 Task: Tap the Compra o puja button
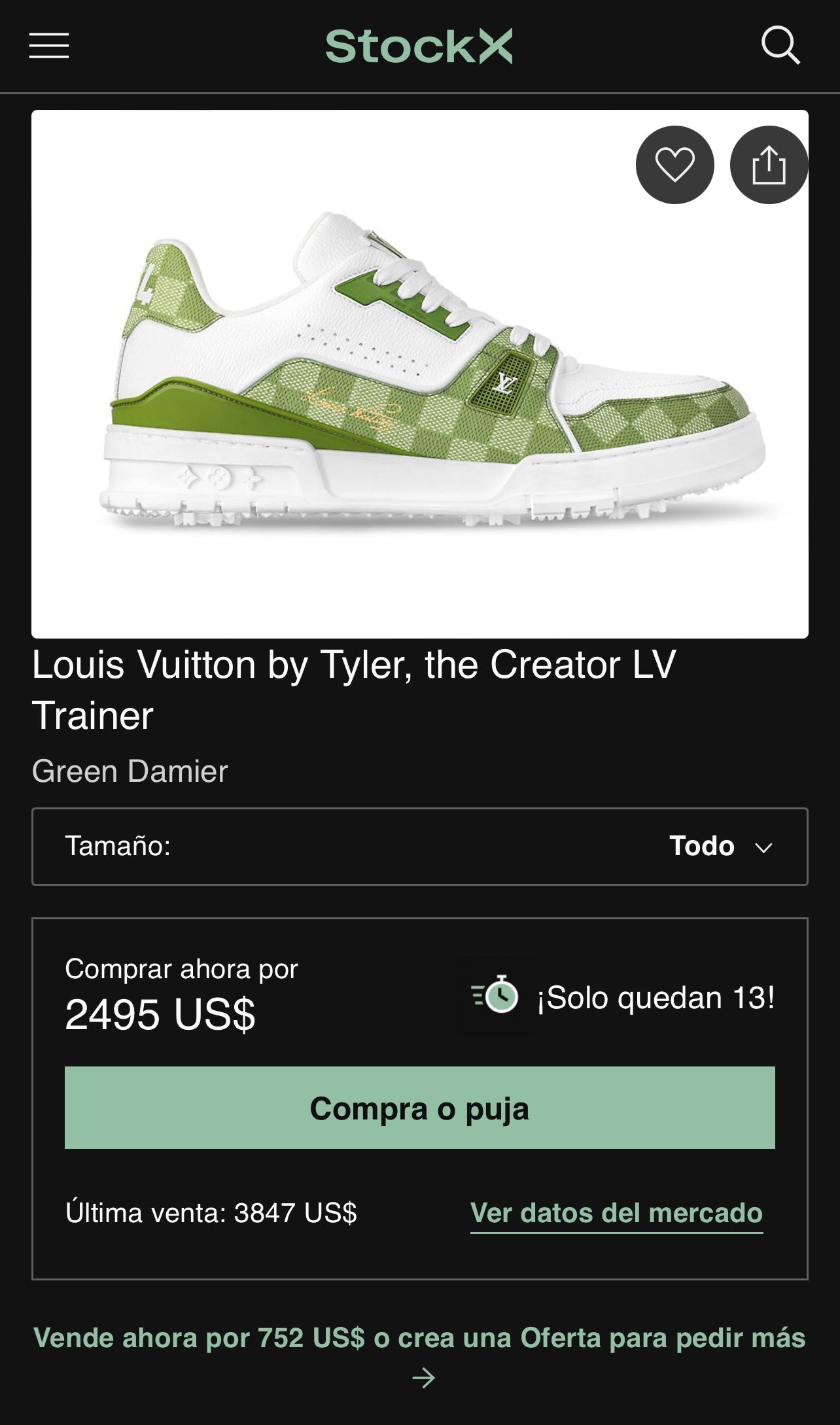419,1108
